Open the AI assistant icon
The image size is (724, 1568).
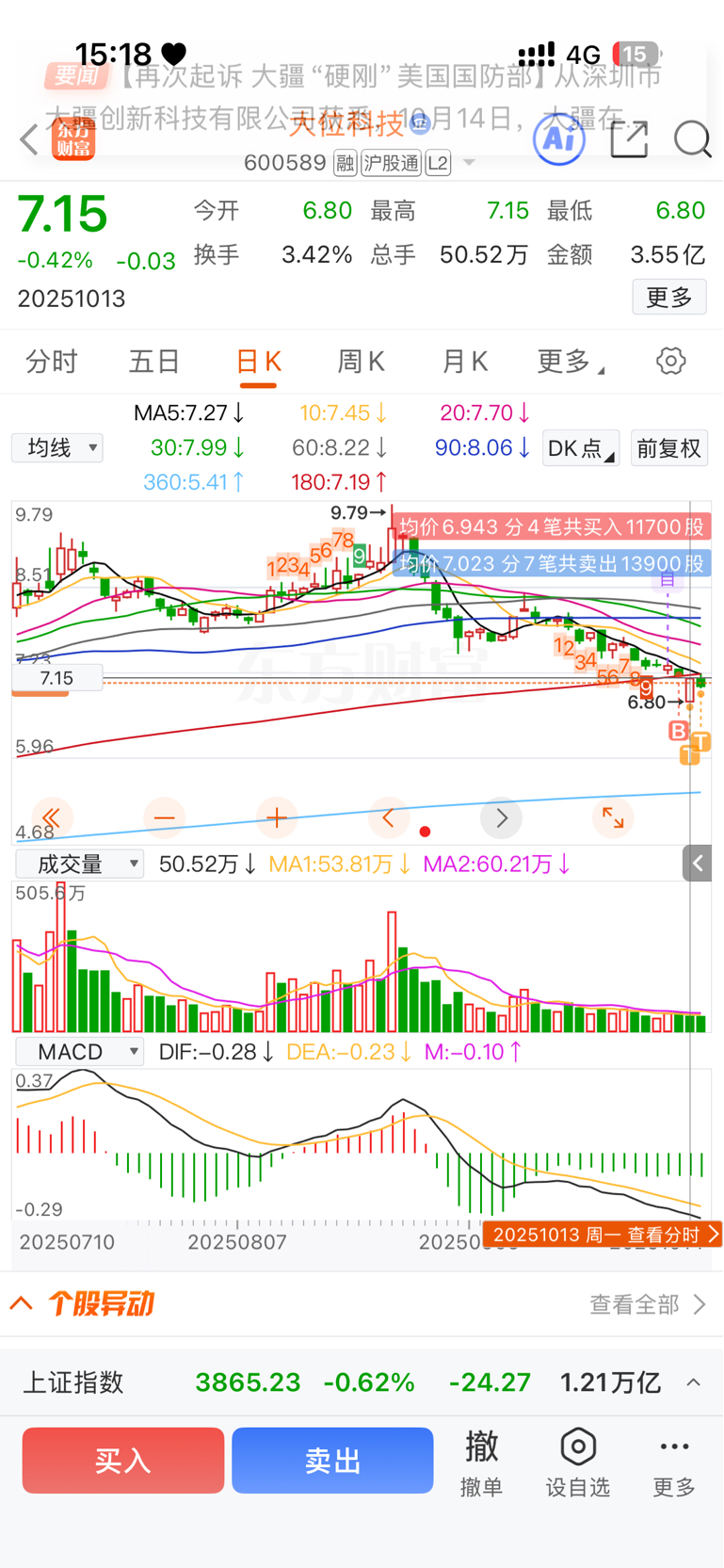point(558,139)
